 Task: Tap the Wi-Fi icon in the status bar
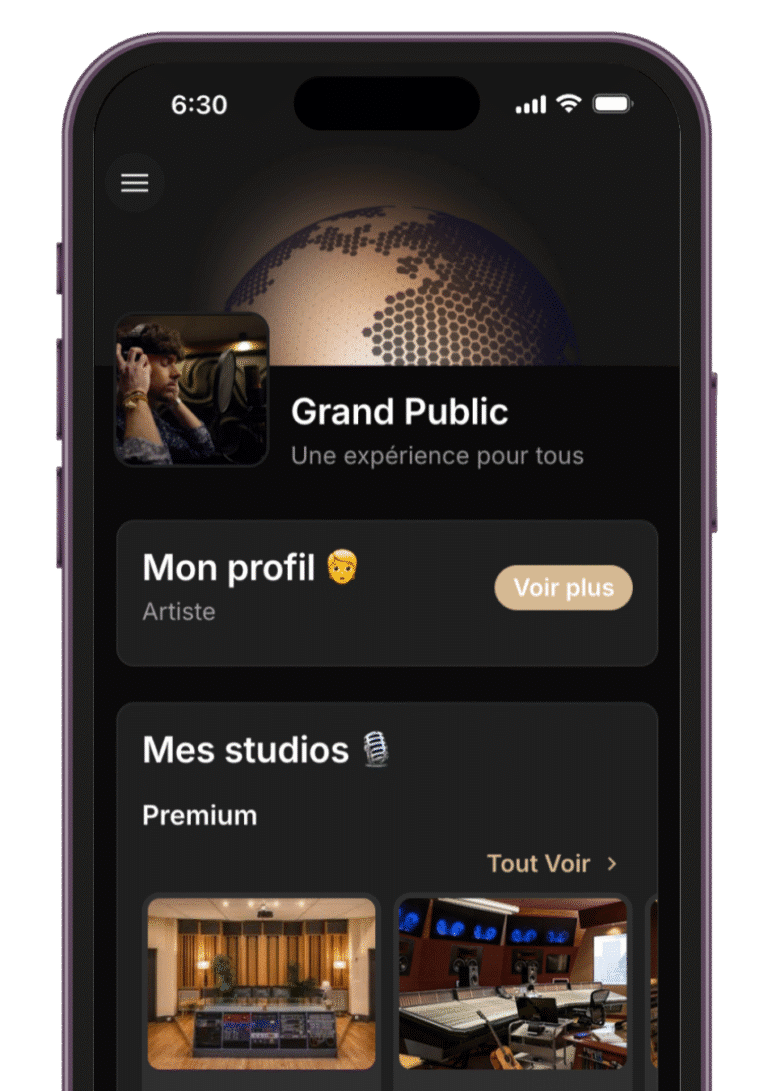tap(566, 103)
